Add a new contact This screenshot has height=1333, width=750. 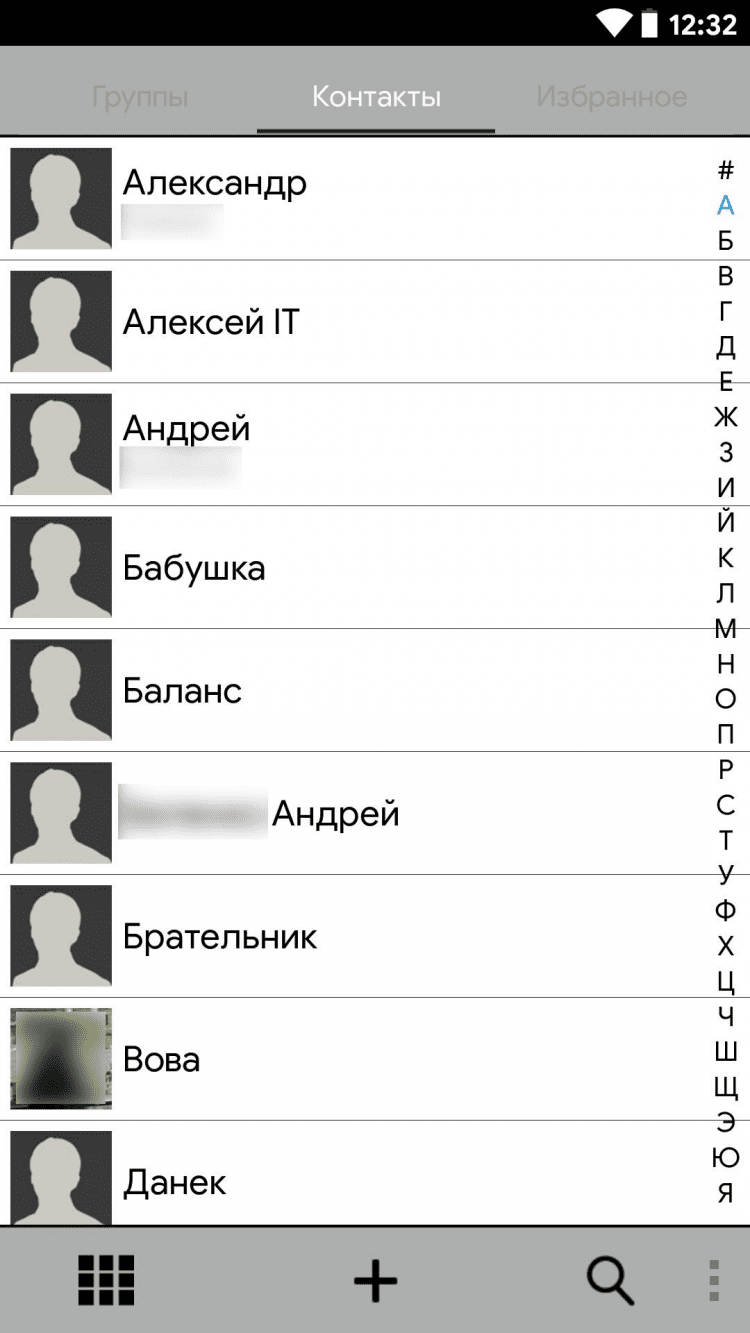pos(375,1280)
